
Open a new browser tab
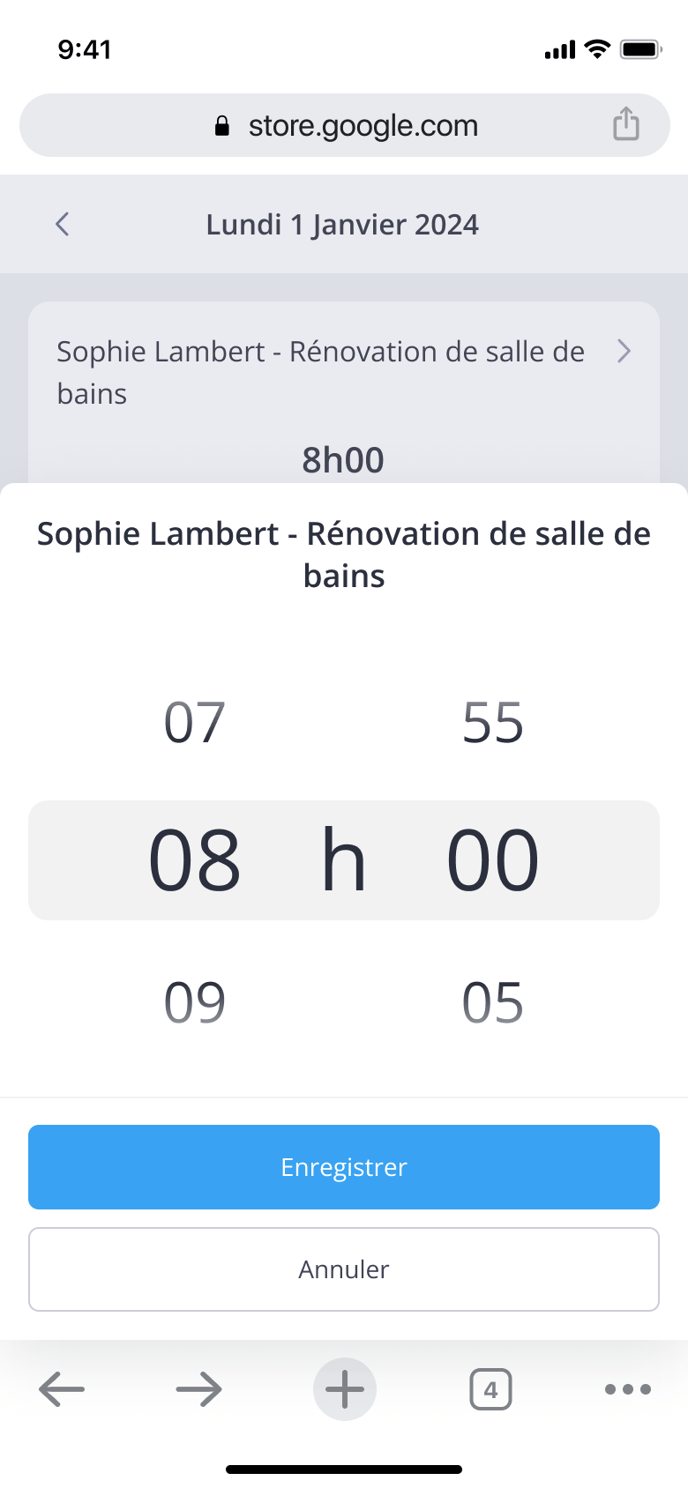pyautogui.click(x=345, y=1389)
